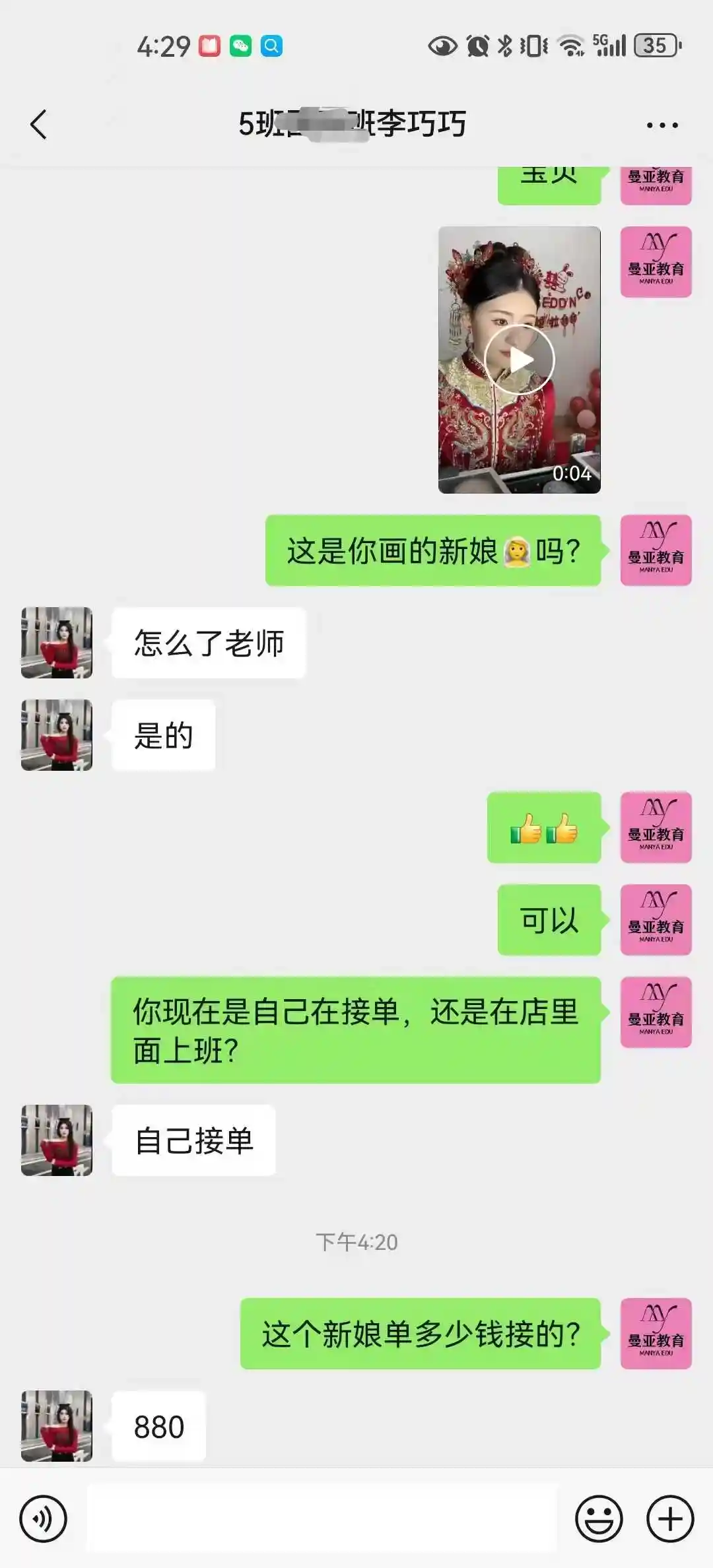Open the chat info overflow menu
Viewport: 713px width, 1568px height.
[x=662, y=125]
